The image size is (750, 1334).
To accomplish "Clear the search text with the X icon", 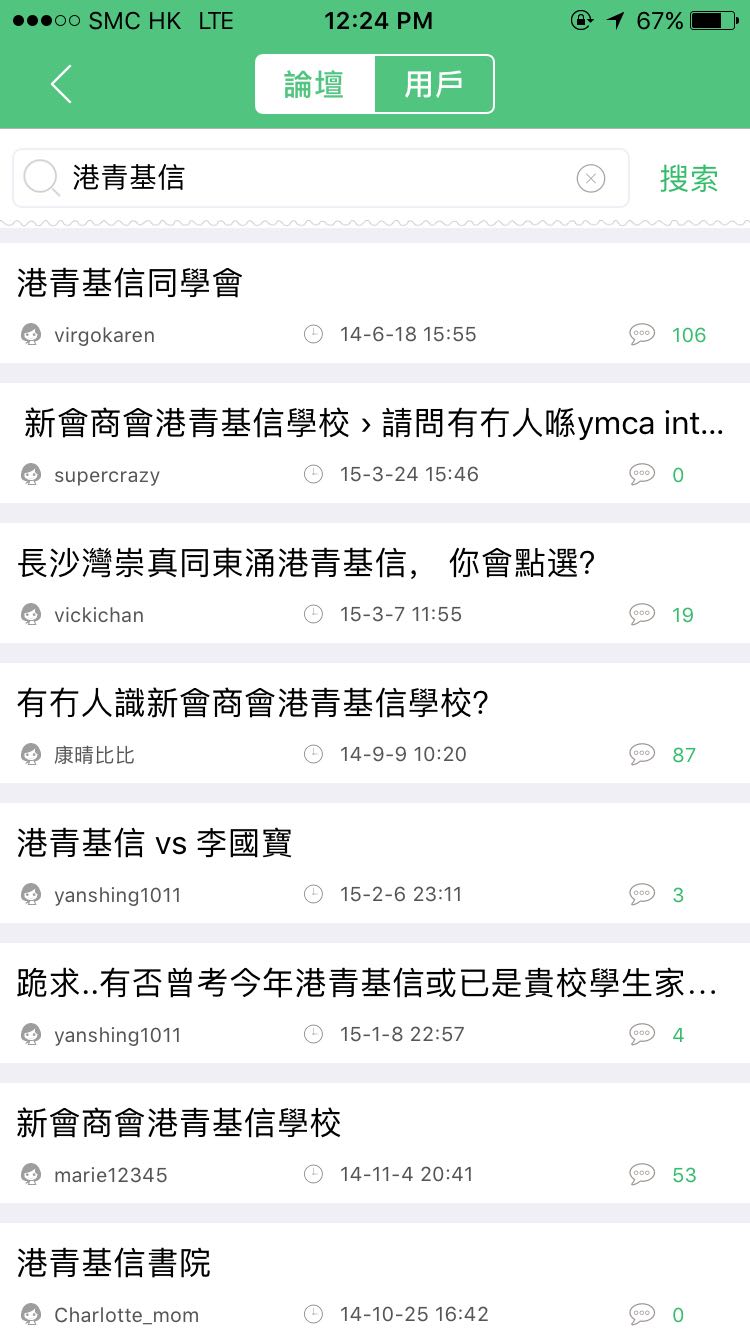I will tap(591, 179).
